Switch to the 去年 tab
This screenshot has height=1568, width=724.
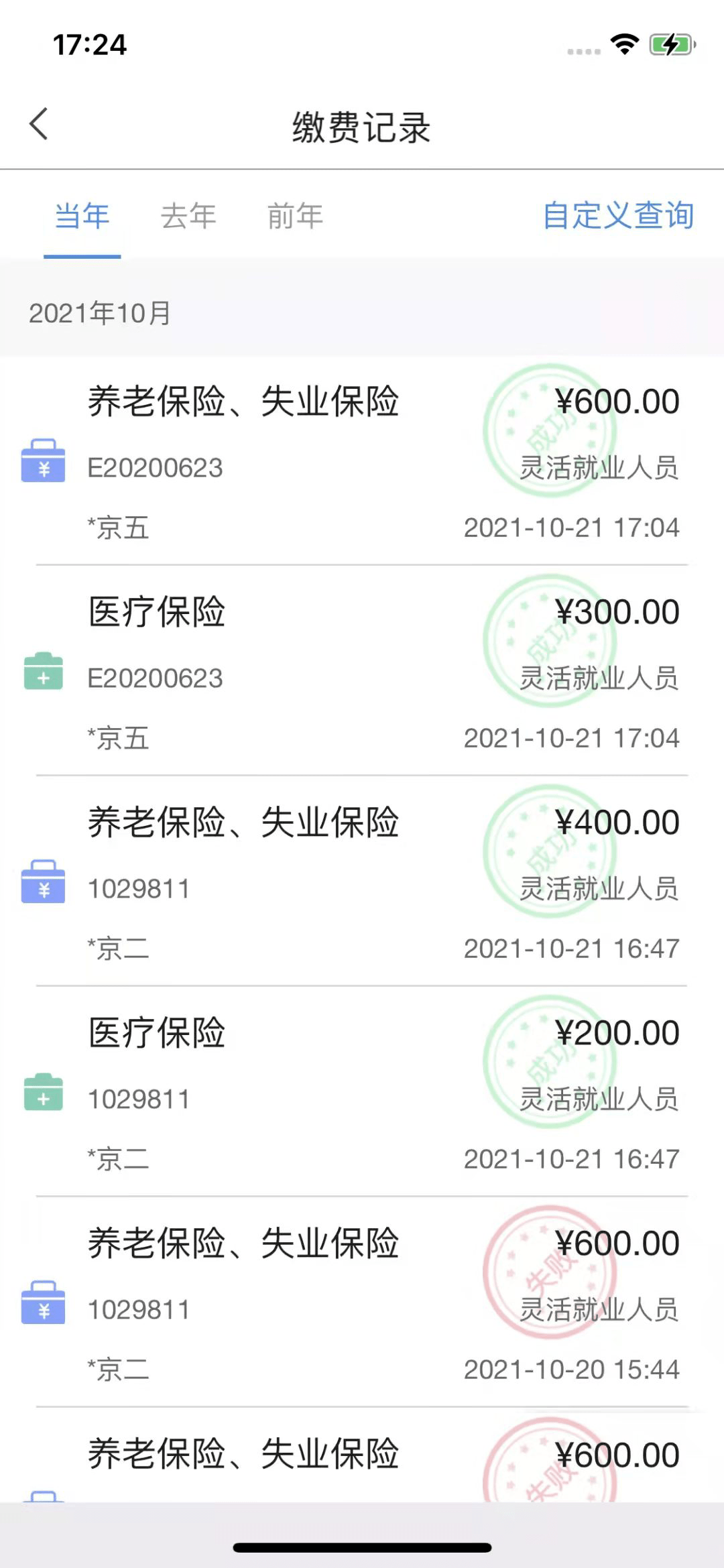[x=188, y=216]
